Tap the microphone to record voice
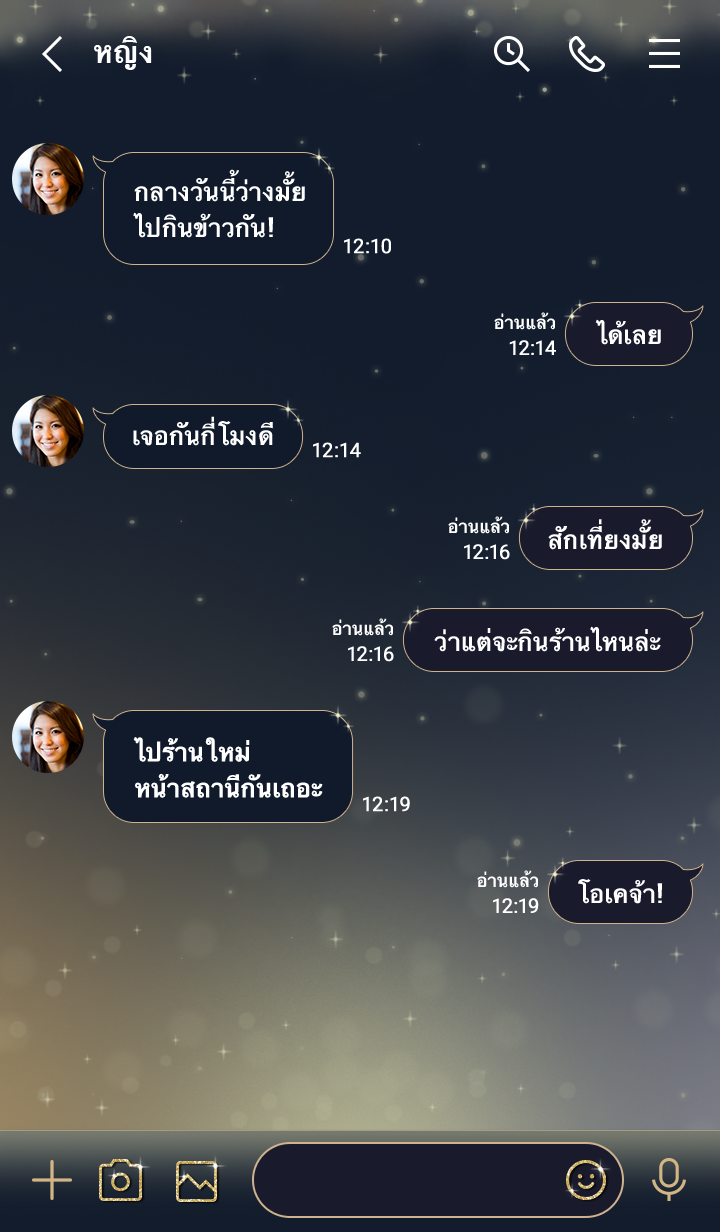The image size is (720, 1232). point(669,1181)
